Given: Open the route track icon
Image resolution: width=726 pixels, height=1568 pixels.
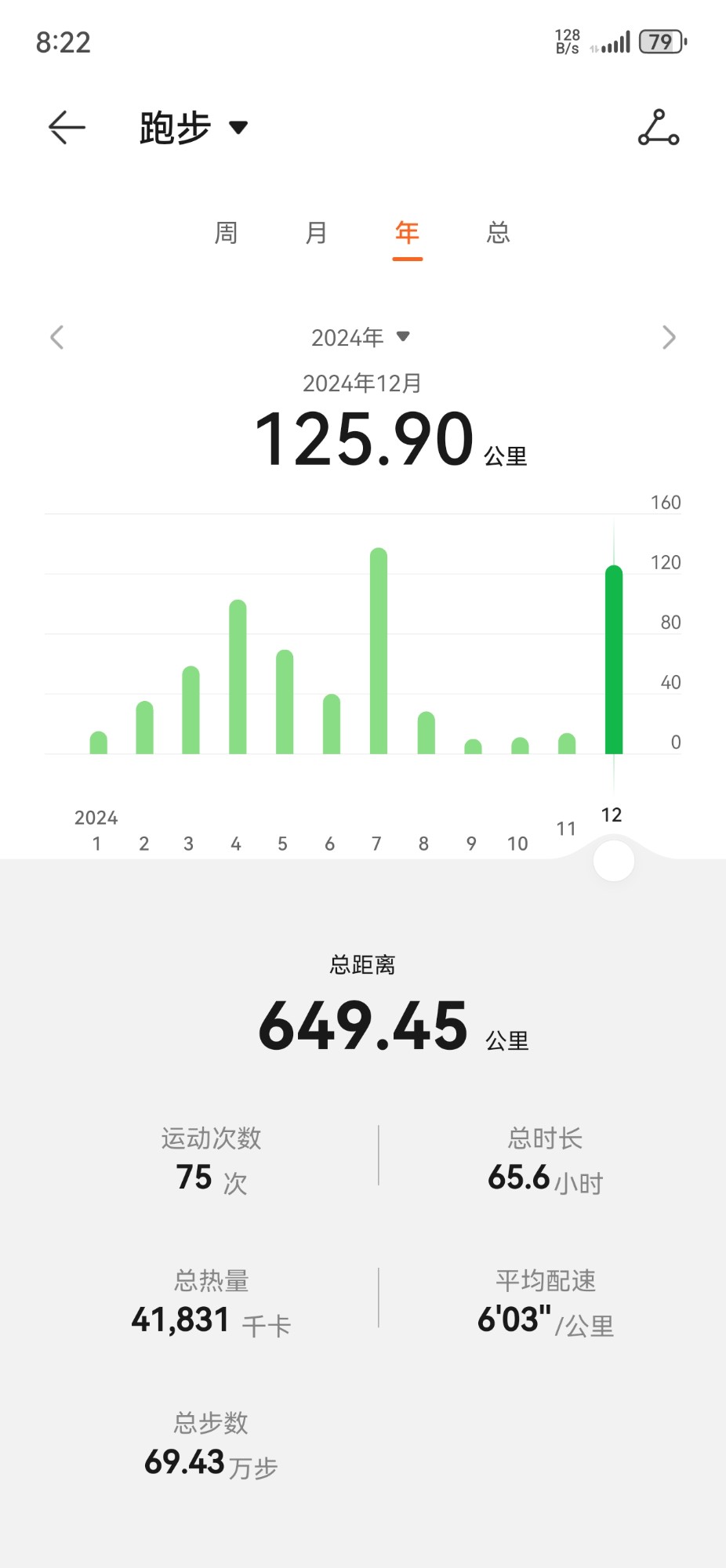Looking at the screenshot, I should tap(658, 127).
